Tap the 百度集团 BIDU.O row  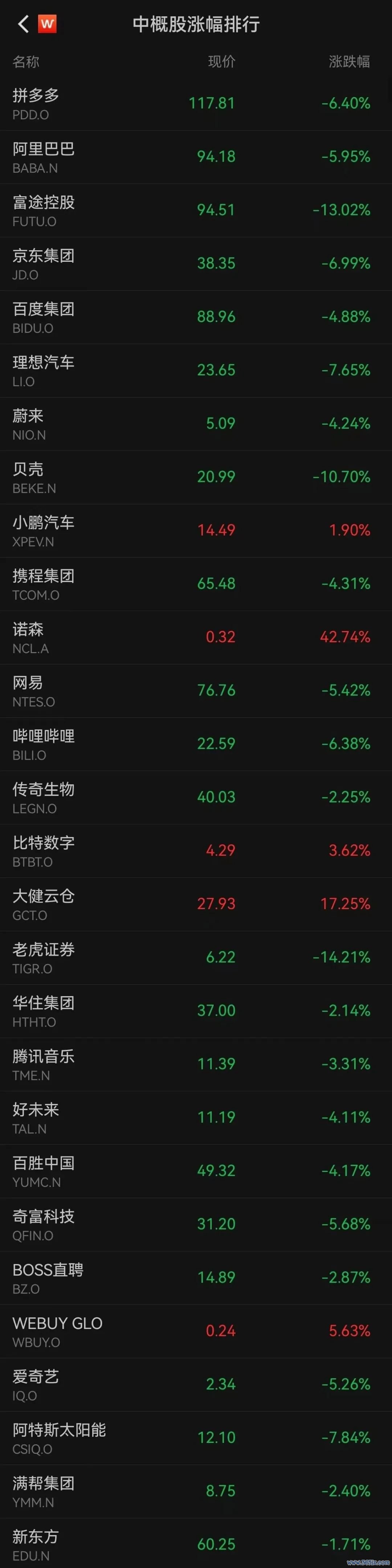point(196,317)
